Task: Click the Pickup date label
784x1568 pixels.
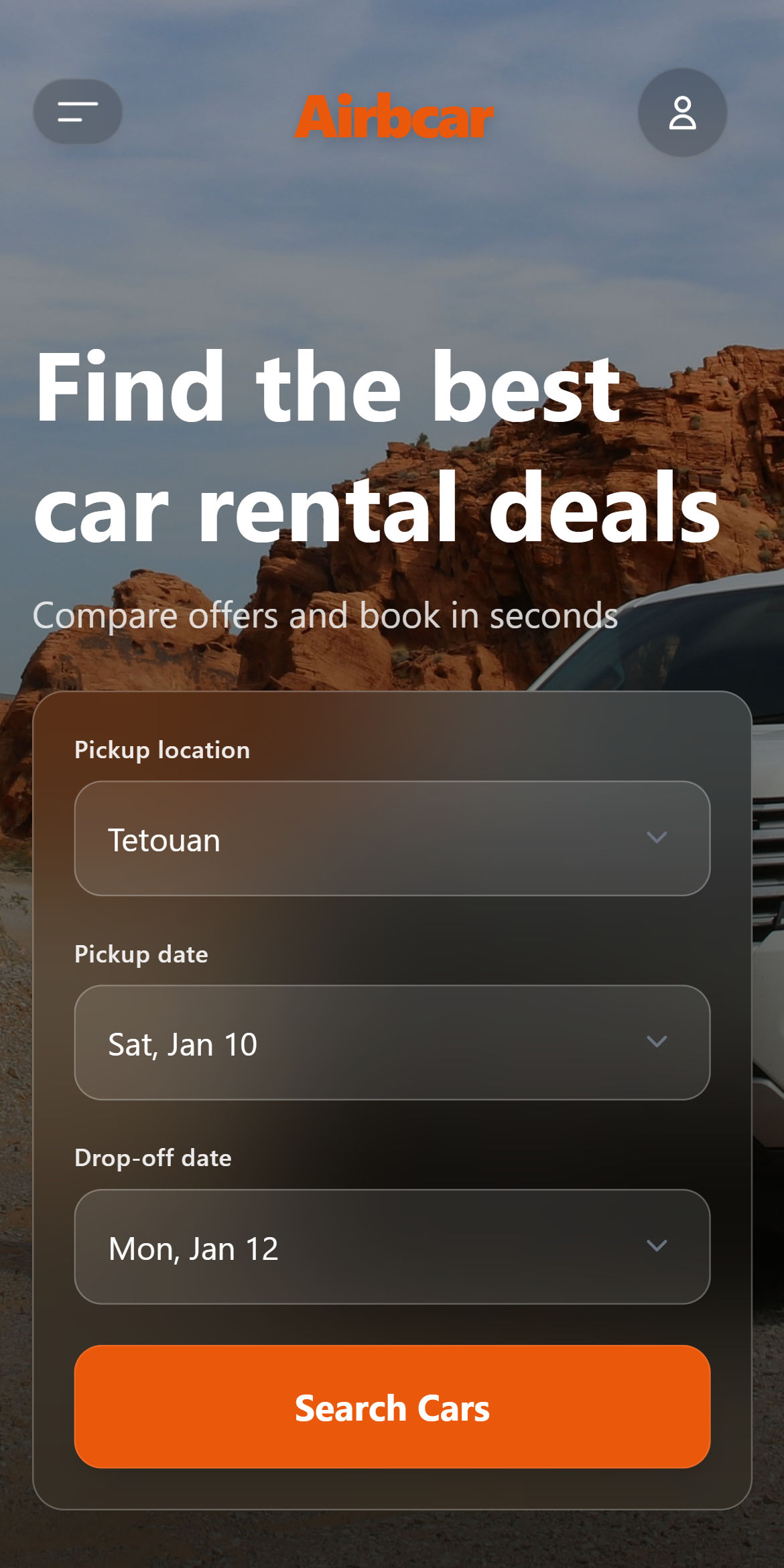Action: click(141, 954)
